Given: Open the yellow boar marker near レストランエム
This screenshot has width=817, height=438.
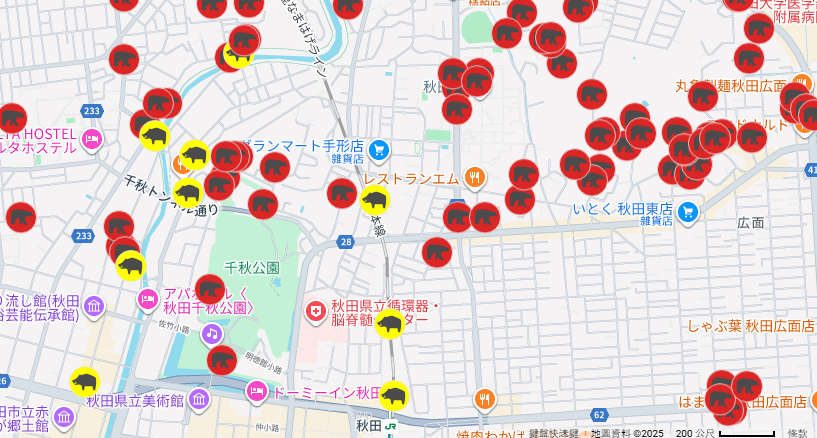Looking at the screenshot, I should [375, 200].
